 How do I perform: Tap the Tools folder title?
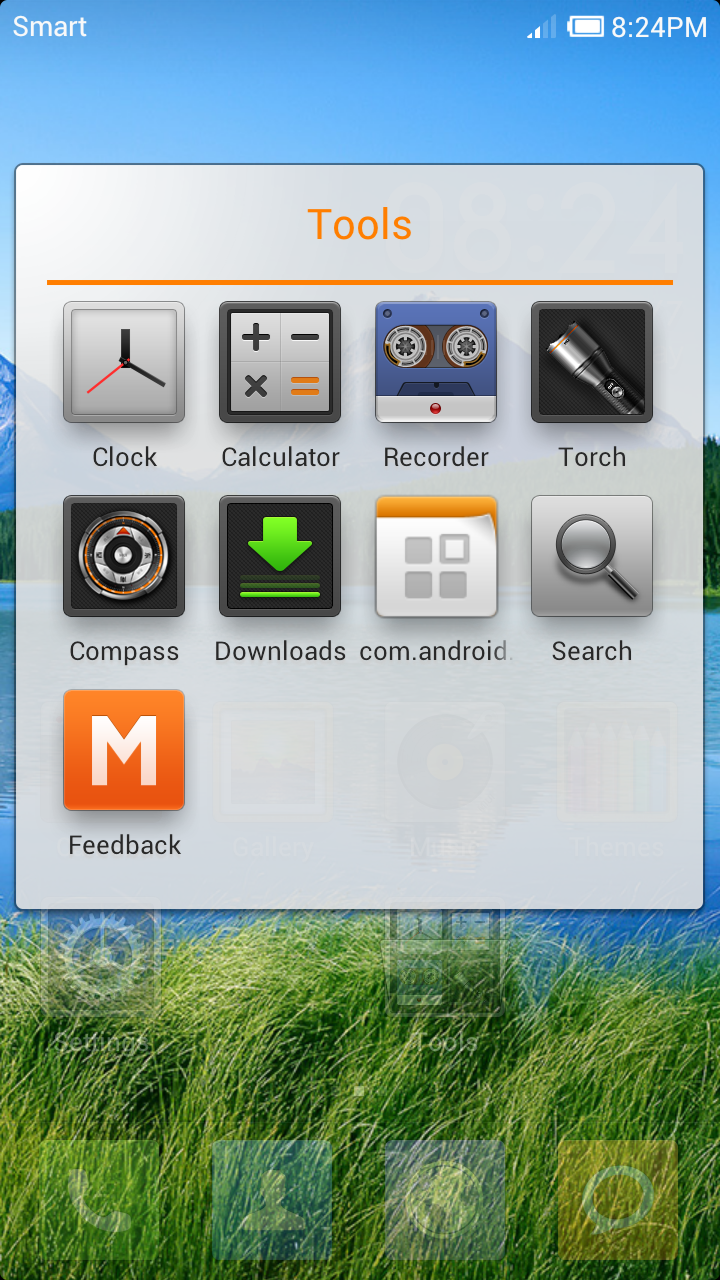pos(360,225)
